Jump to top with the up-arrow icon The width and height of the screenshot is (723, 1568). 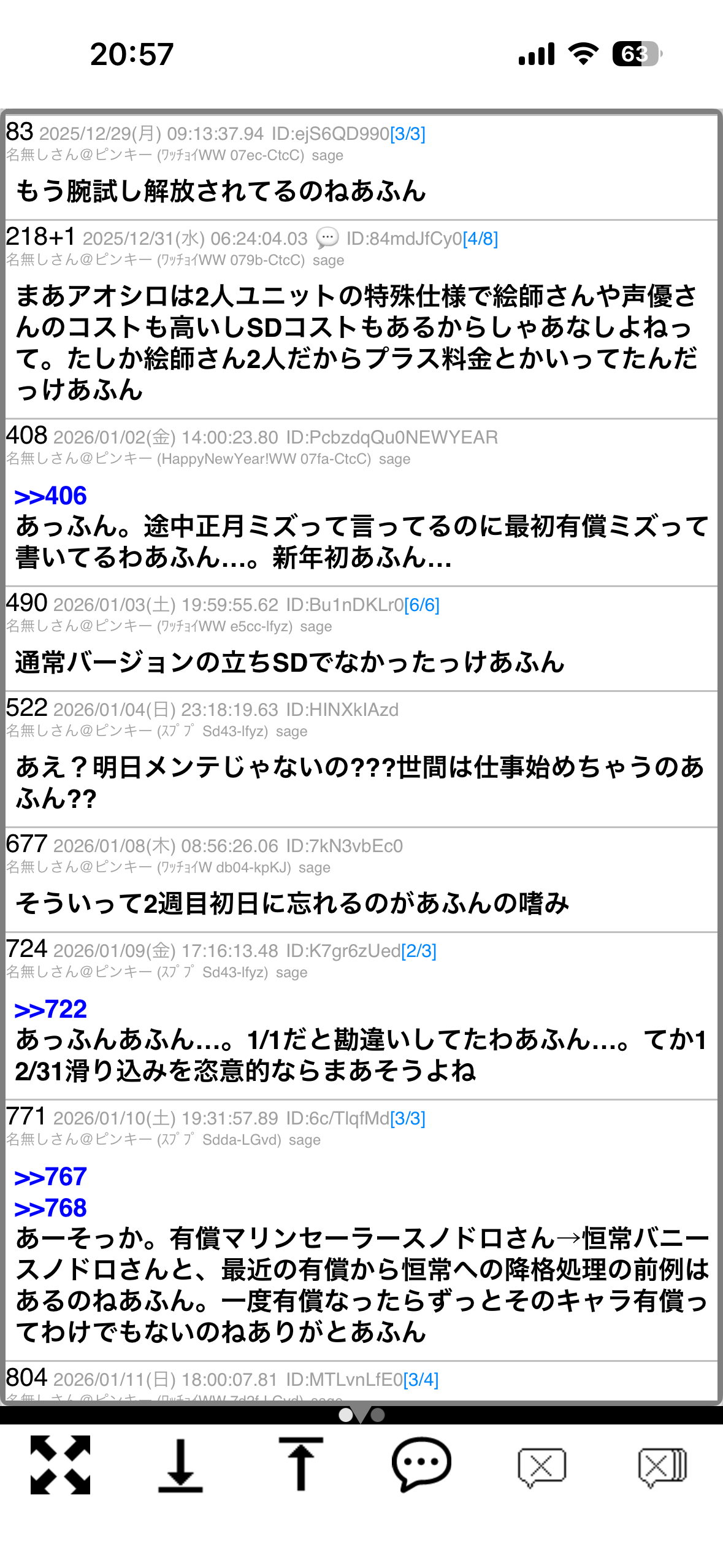tap(300, 1465)
